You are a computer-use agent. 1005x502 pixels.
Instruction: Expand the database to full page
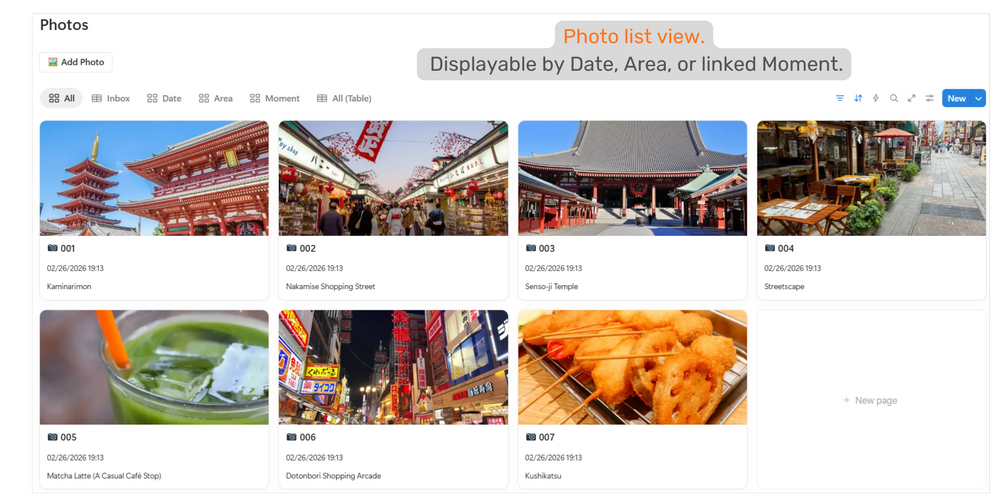912,98
